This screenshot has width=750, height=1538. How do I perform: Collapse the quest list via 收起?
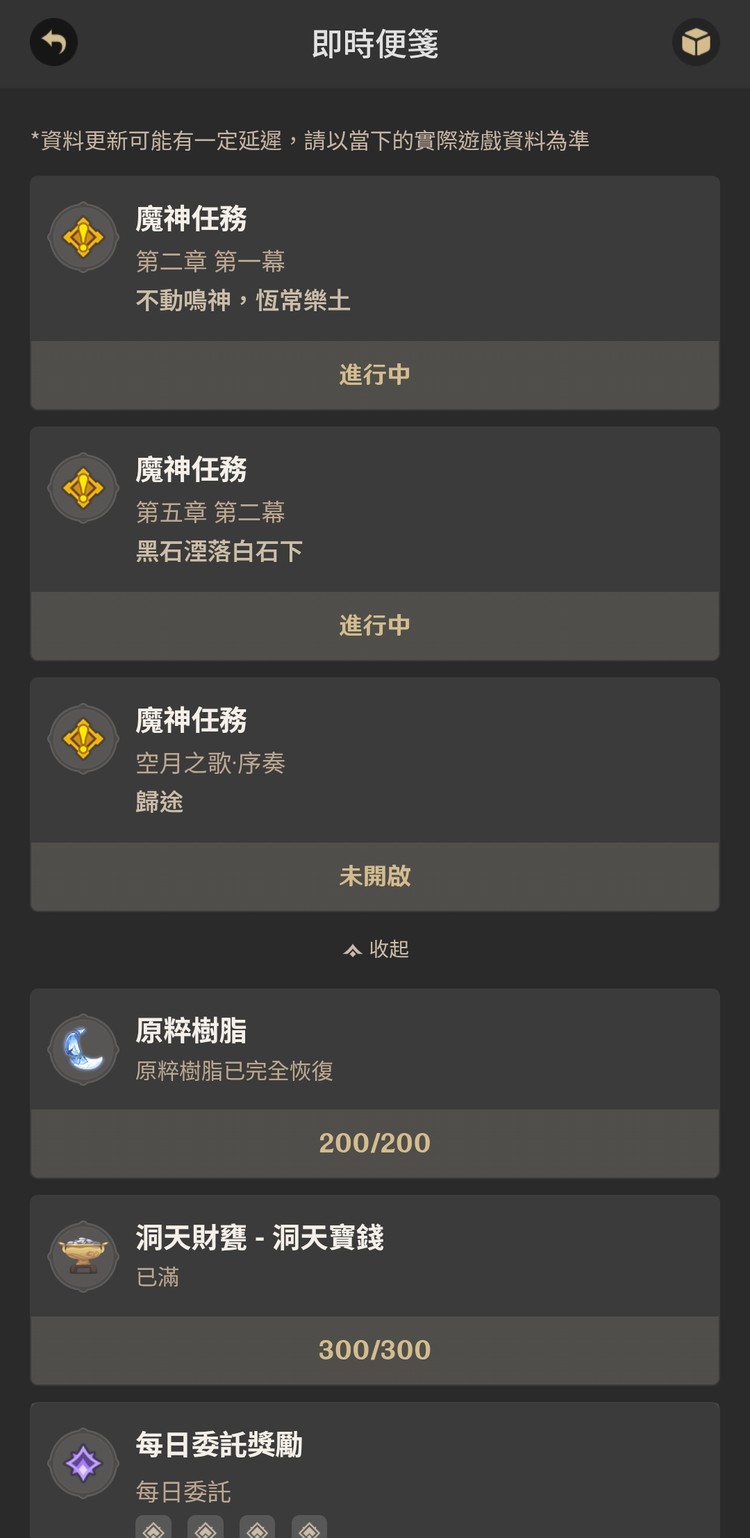[375, 950]
